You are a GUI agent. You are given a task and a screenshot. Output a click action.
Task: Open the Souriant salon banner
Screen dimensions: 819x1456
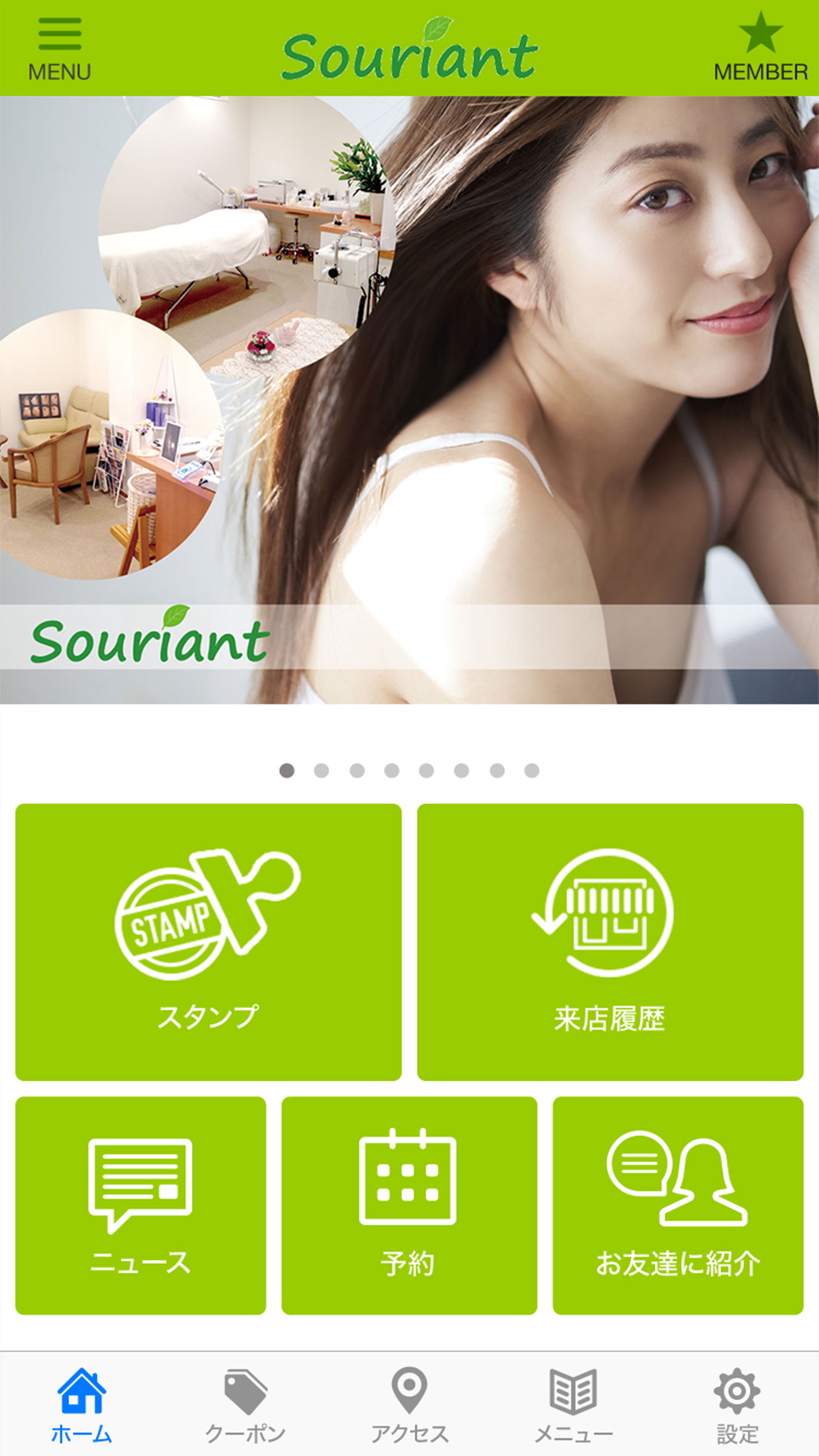(x=409, y=400)
